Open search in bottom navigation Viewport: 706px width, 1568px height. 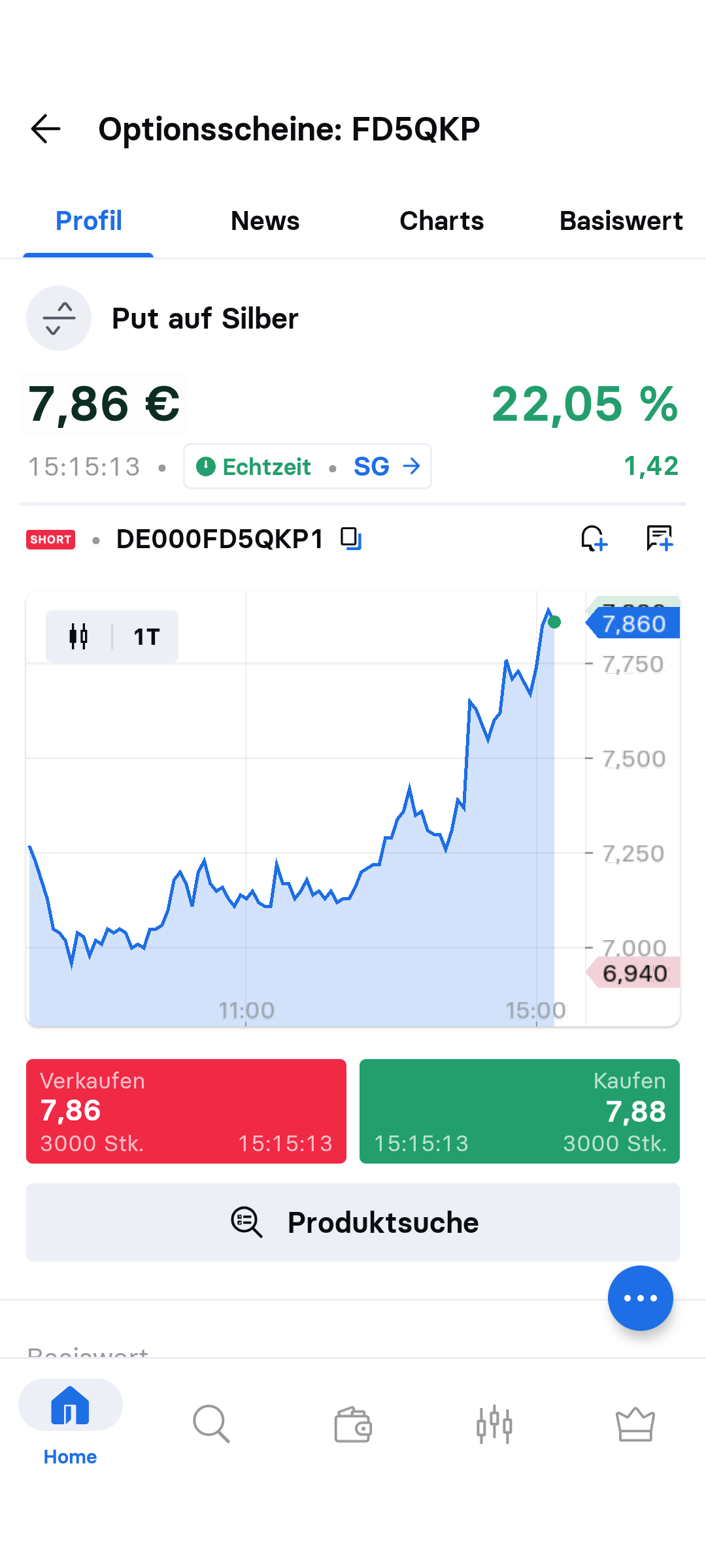click(211, 1424)
